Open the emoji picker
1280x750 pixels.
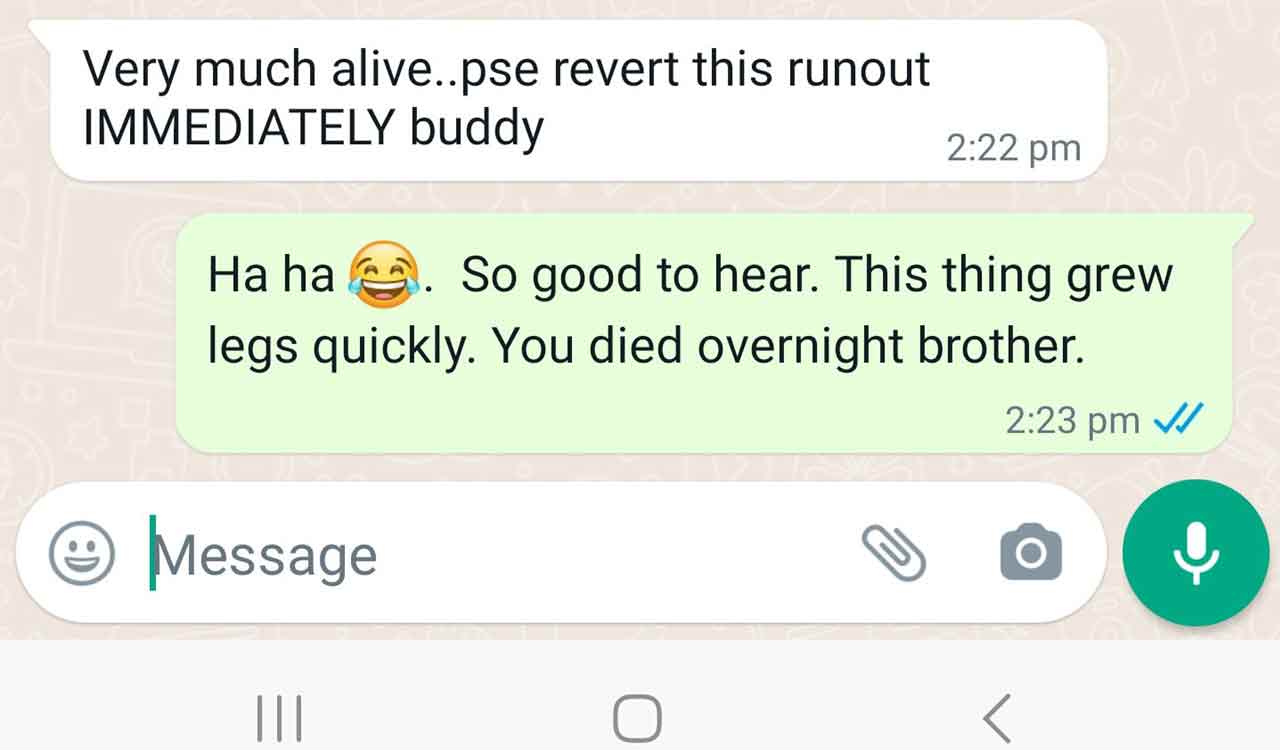coord(82,554)
